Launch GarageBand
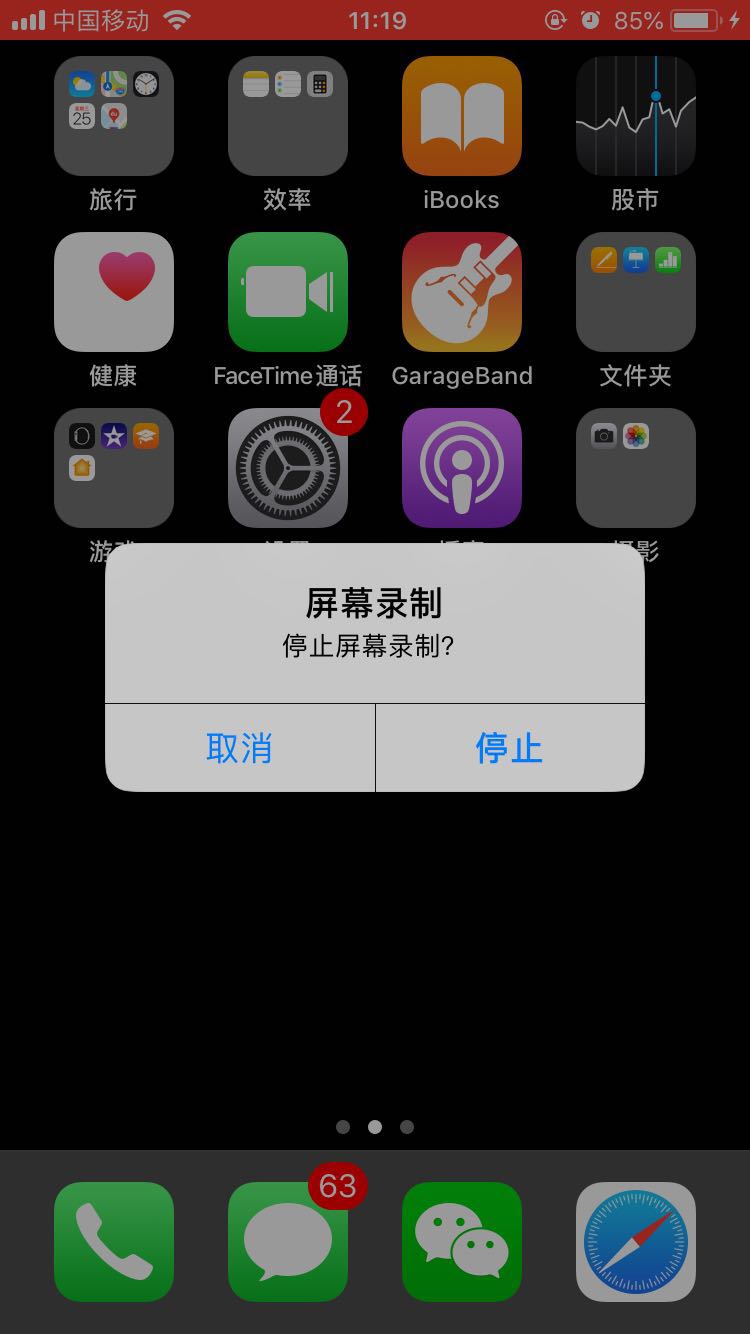This screenshot has height=1334, width=750. (461, 291)
